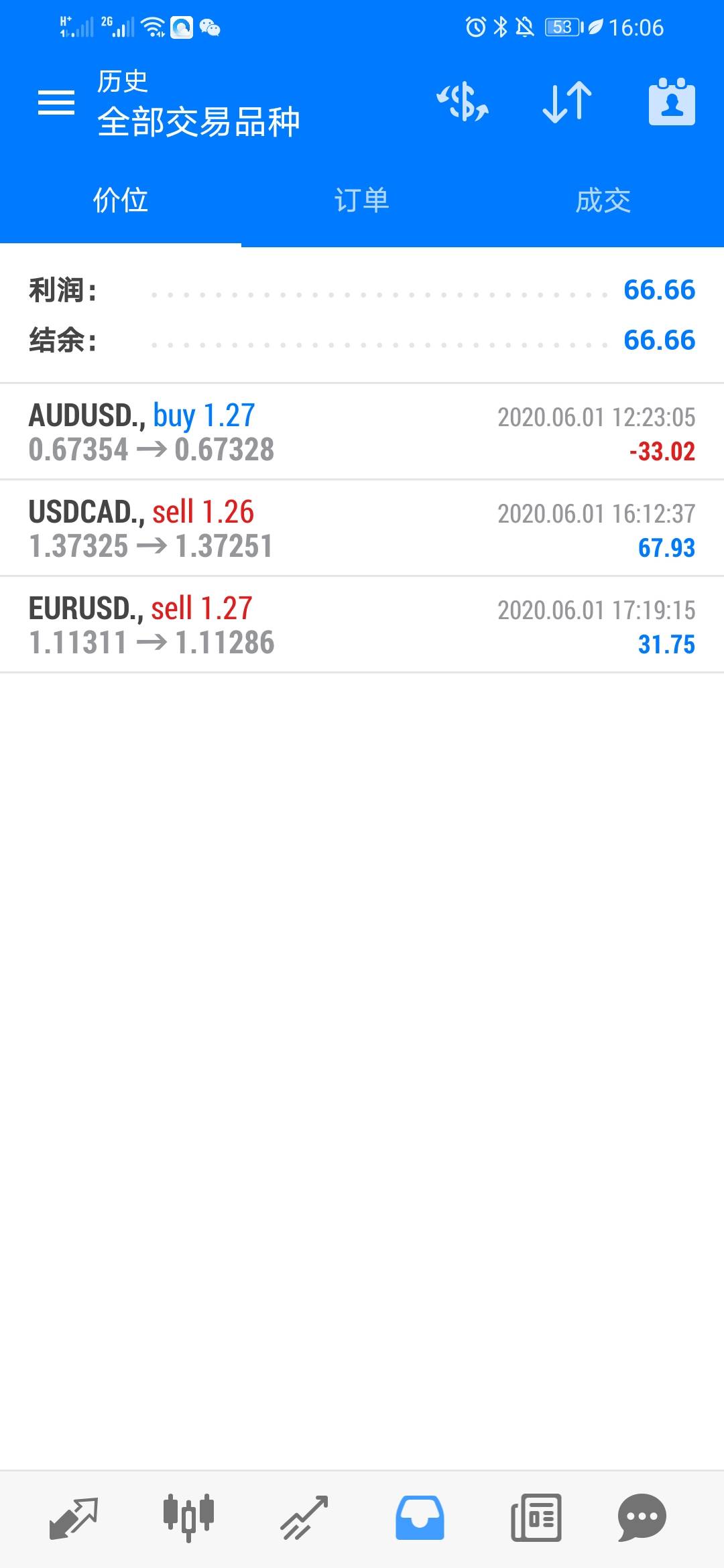Switch to the 成交 tab
724x1568 pixels.
603,200
